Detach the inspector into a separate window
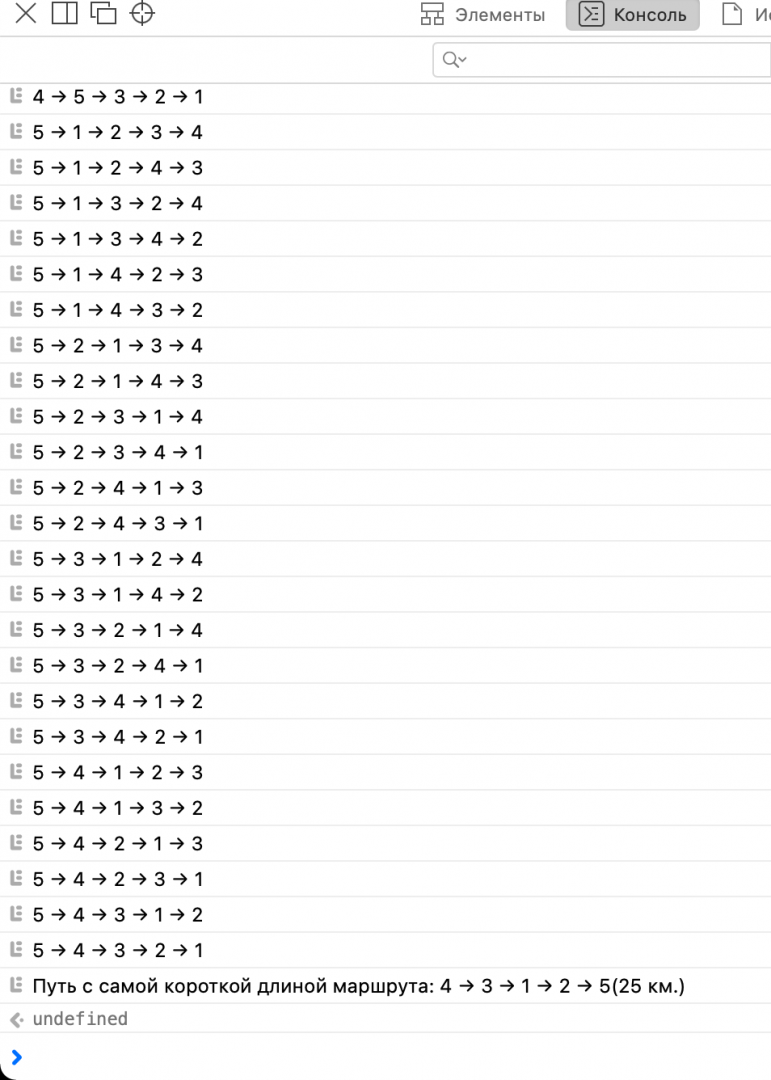This screenshot has width=771, height=1080. coord(103,14)
